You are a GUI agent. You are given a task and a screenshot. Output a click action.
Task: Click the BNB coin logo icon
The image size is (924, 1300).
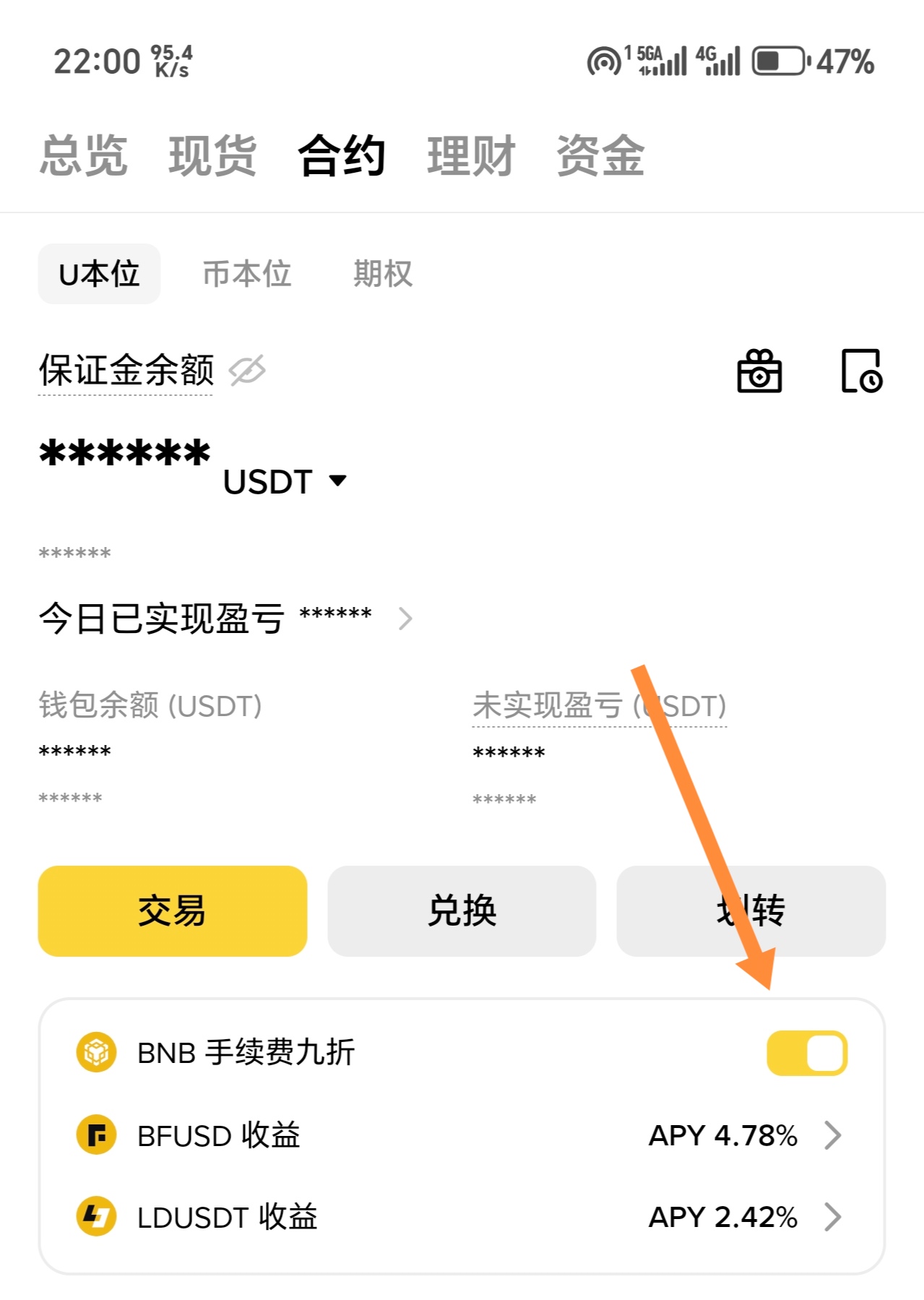tap(96, 1051)
